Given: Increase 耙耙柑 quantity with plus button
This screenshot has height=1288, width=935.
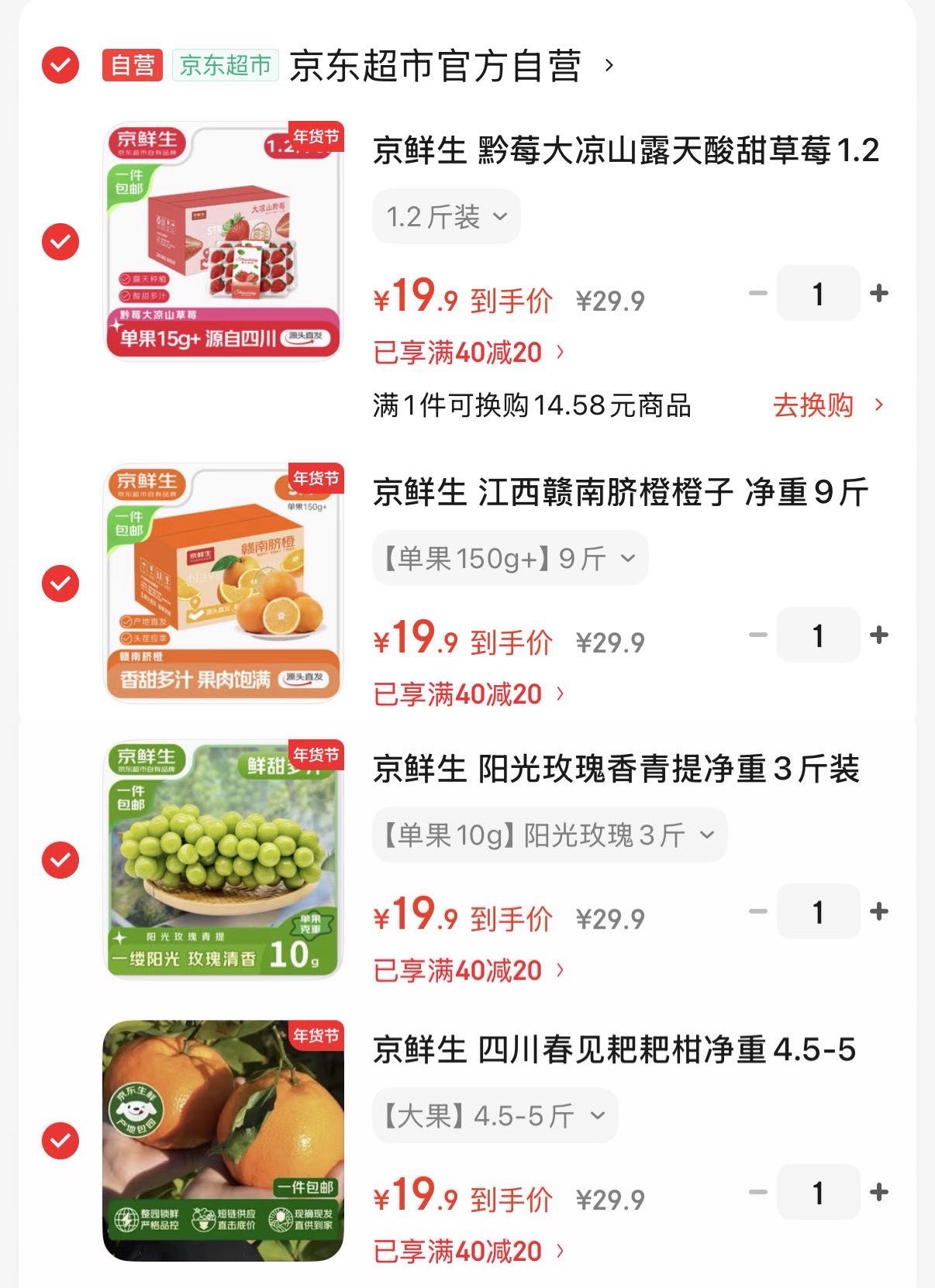Looking at the screenshot, I should click(x=879, y=1193).
